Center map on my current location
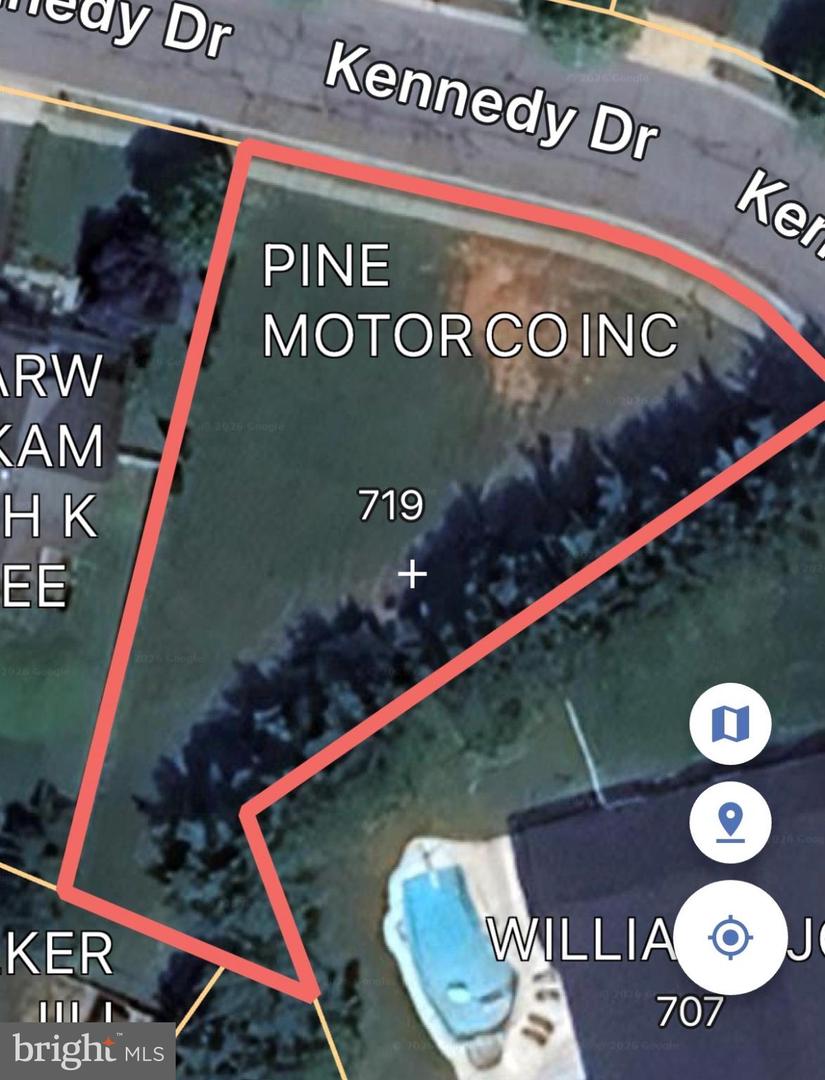Screen dimensions: 825x1080 click(730, 937)
